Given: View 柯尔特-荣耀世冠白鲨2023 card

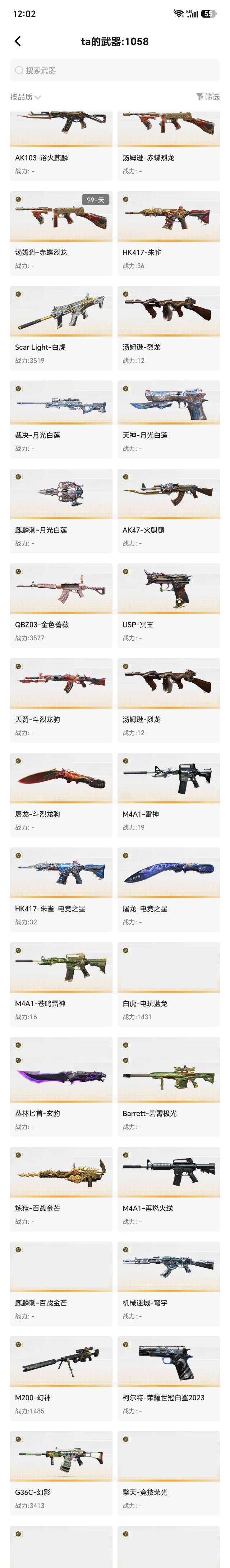Looking at the screenshot, I should [x=169, y=1378].
